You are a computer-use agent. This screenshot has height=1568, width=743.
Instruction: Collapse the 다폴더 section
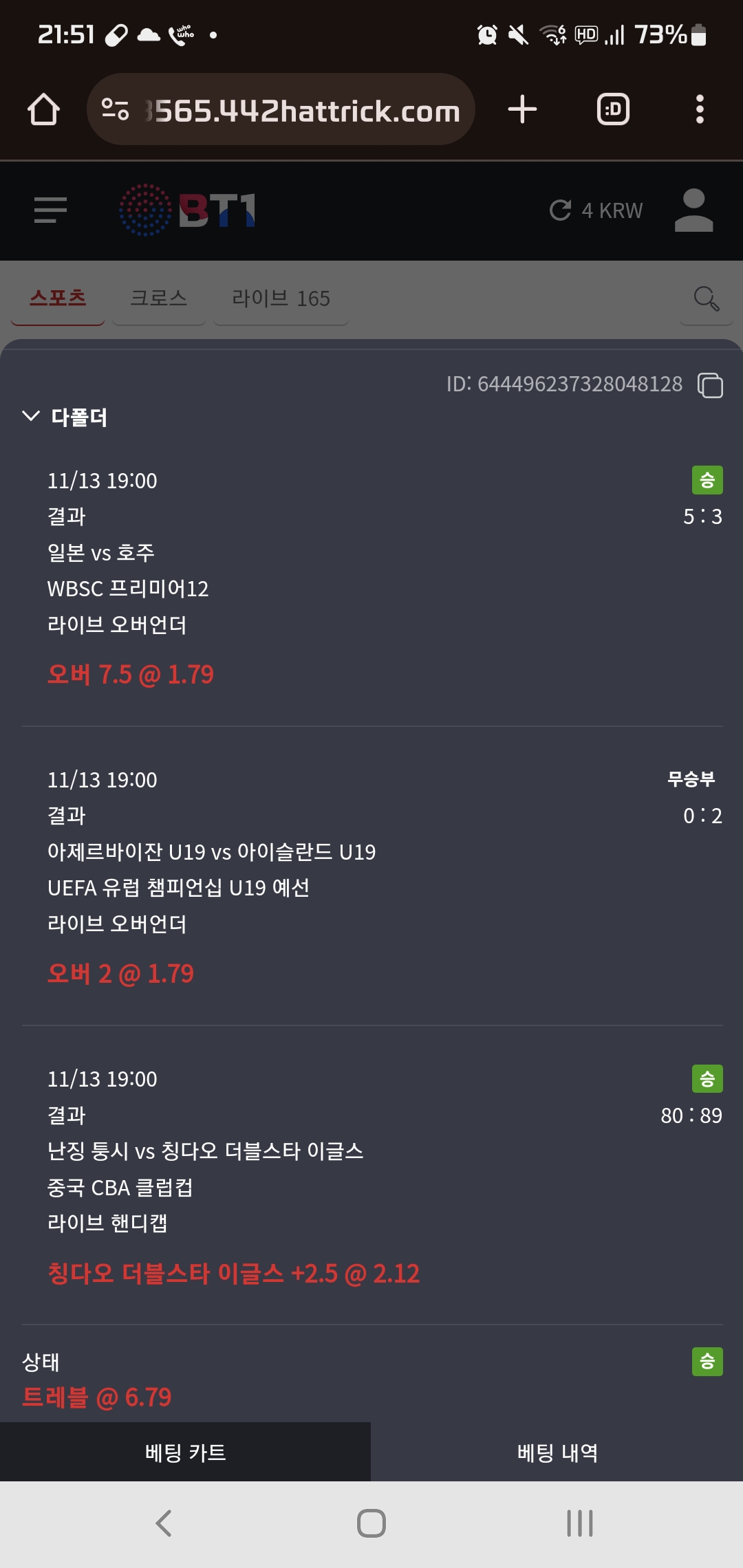[x=31, y=416]
